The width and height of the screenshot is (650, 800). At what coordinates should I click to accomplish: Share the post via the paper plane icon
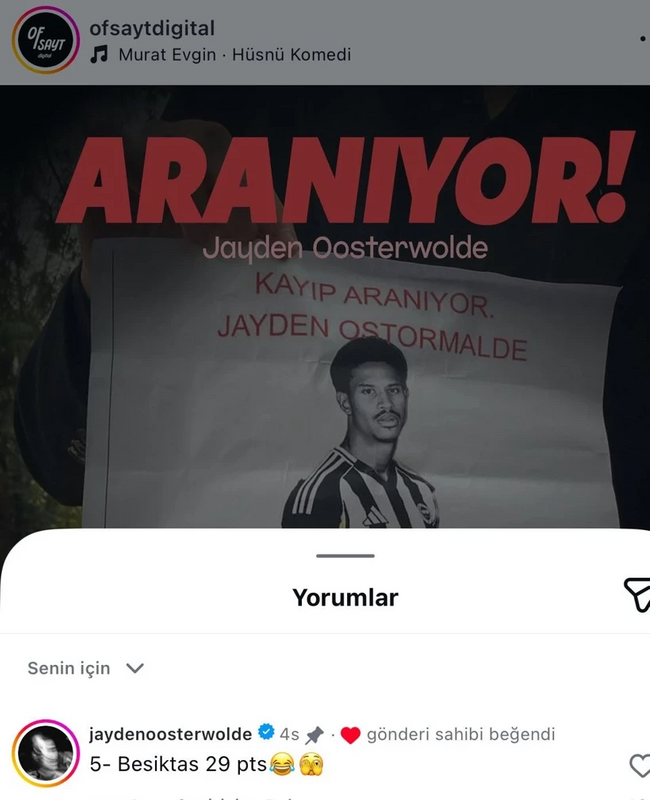tap(636, 596)
